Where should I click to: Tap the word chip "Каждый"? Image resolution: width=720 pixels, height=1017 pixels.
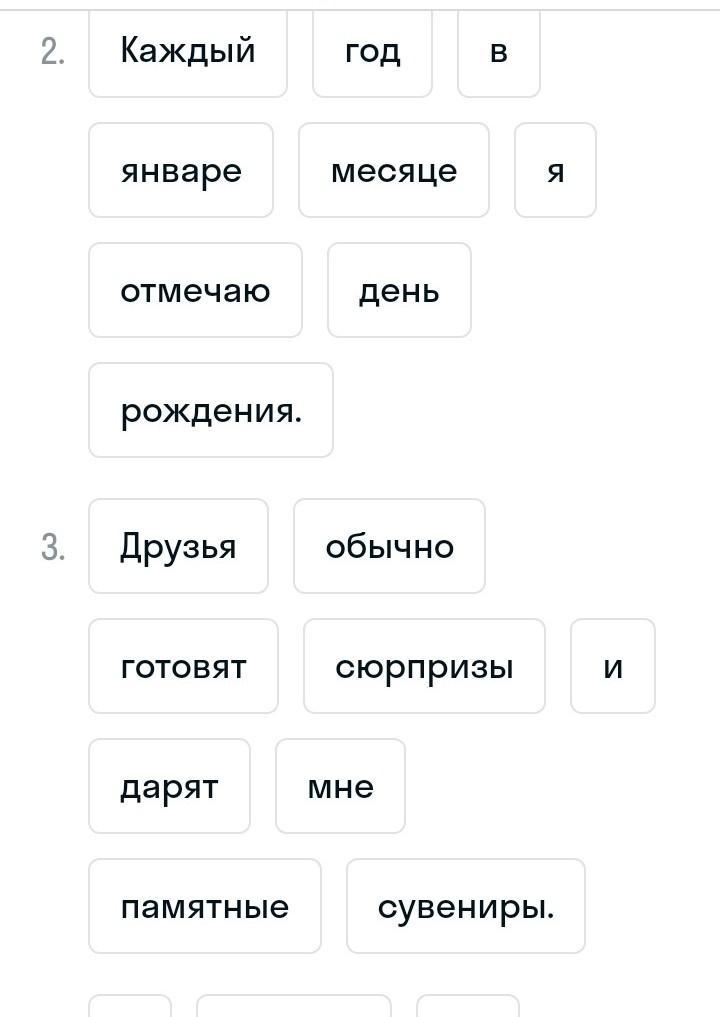tap(188, 51)
